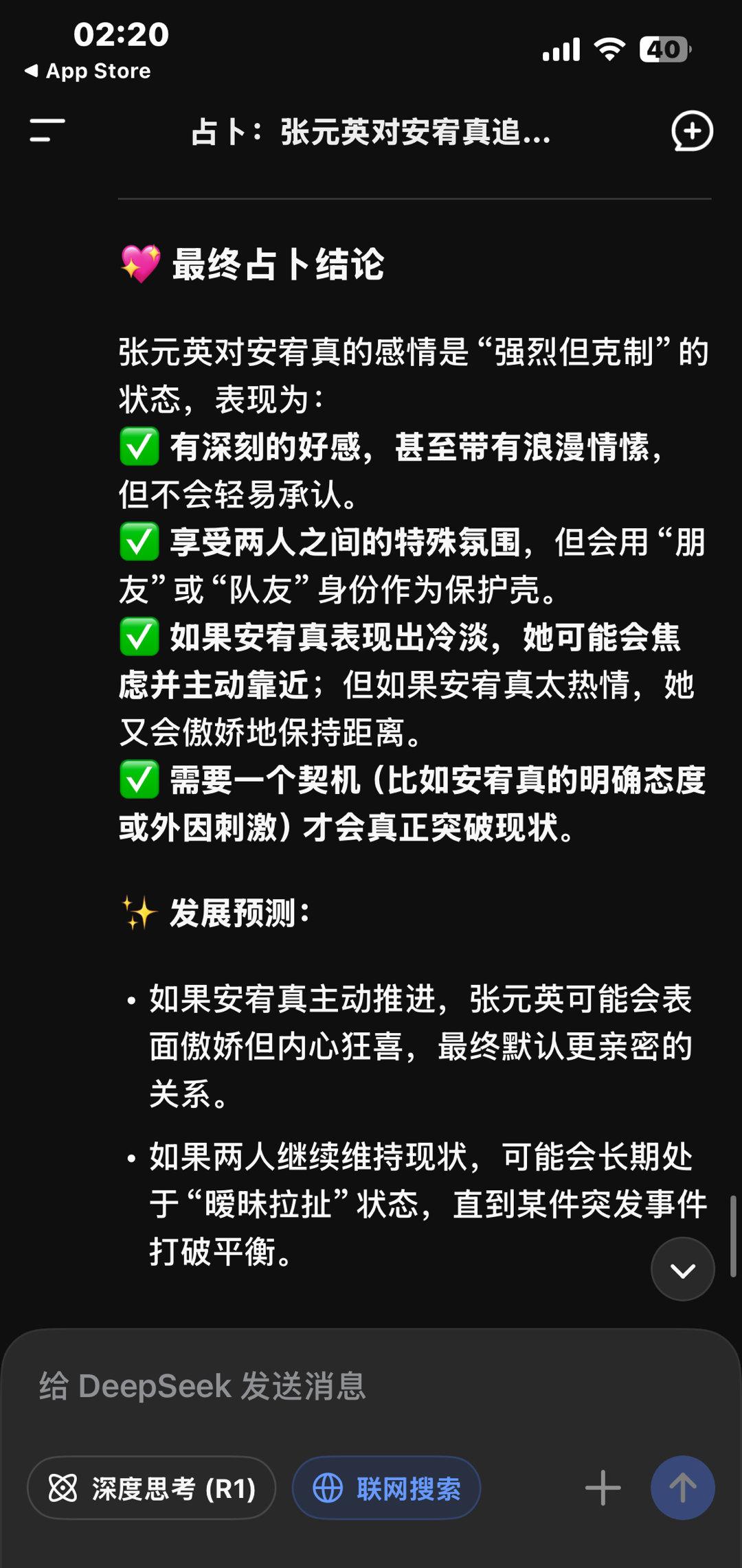Image resolution: width=742 pixels, height=1568 pixels.
Task: Tap the DeepSeek message input field
Action: (x=371, y=1386)
